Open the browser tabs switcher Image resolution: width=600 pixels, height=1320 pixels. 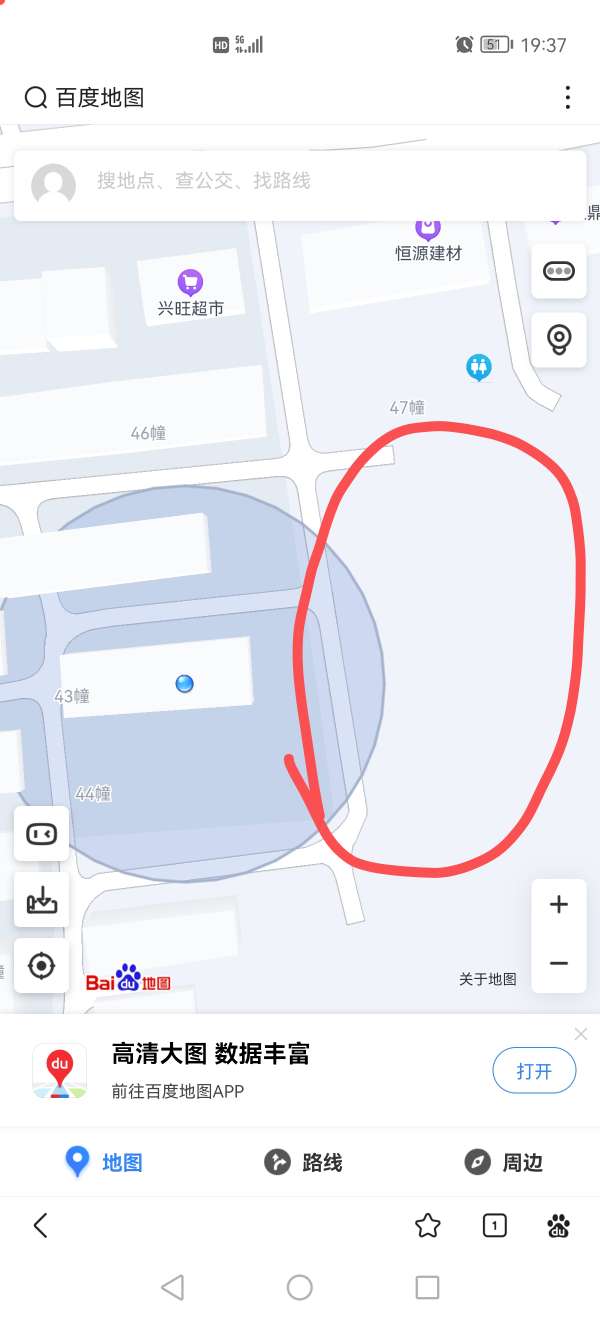pyautogui.click(x=494, y=1225)
